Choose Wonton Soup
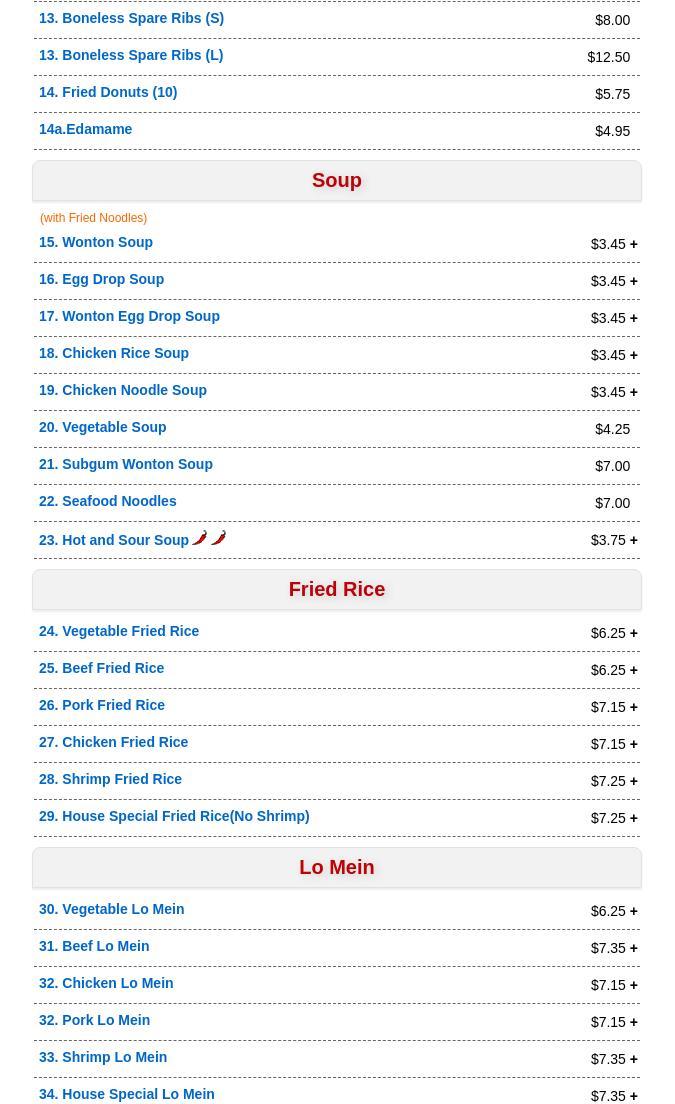675x1104 pixels. pos(96,242)
